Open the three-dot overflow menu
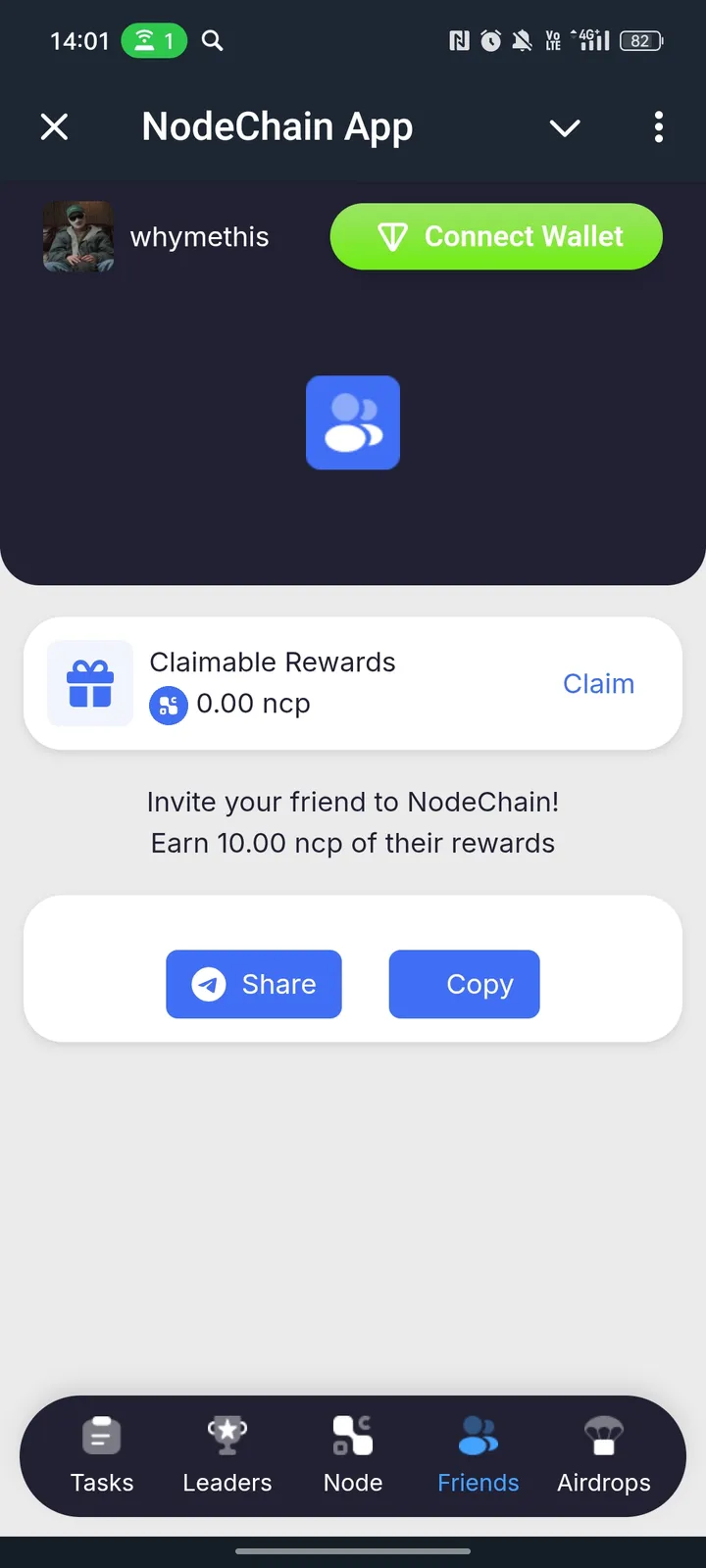Viewport: 706px width, 1568px height. tap(658, 127)
